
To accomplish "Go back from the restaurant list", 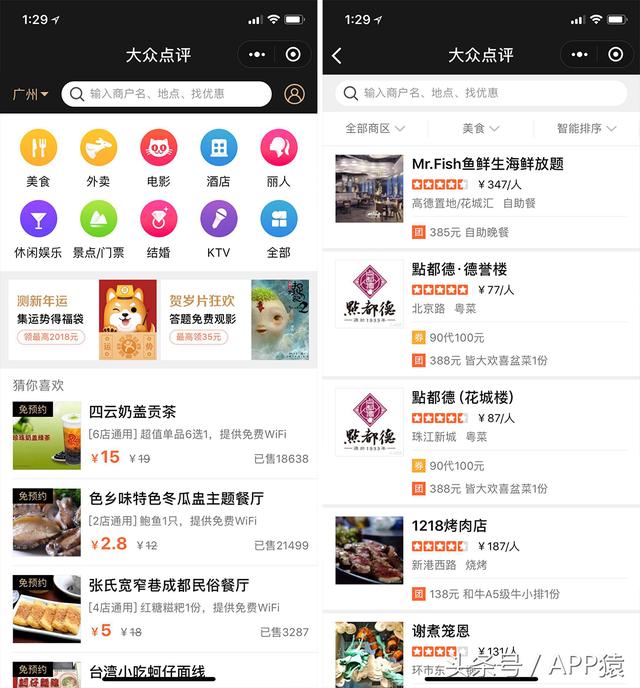I will [x=337, y=55].
